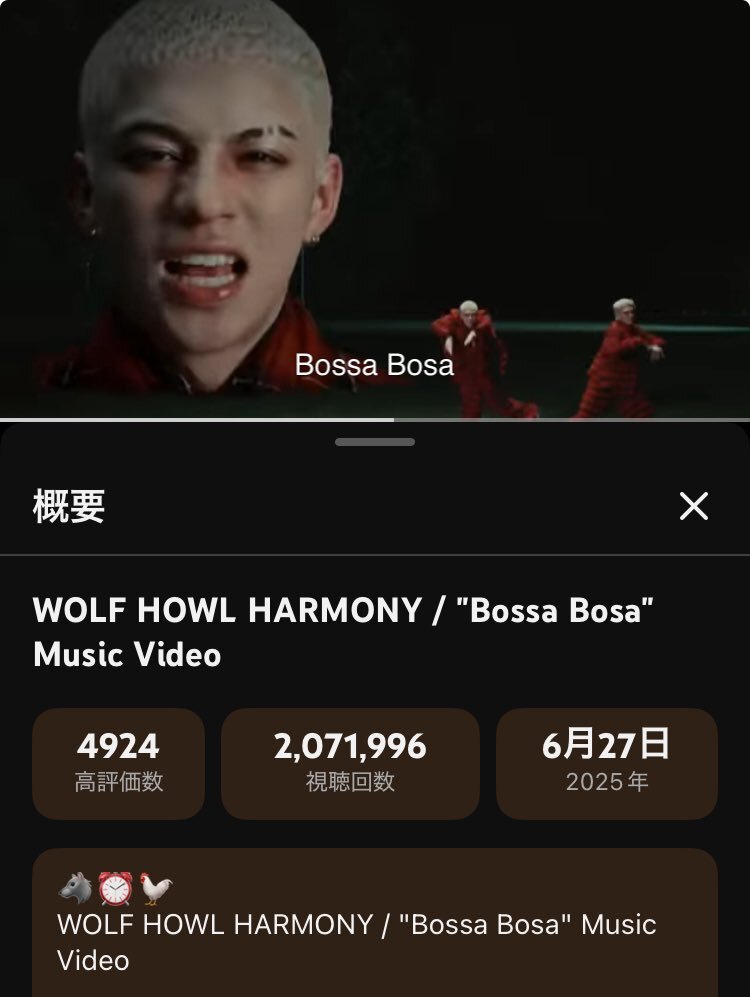Close the 概要 description panel
Image resolution: width=750 pixels, height=997 pixels.
point(693,506)
